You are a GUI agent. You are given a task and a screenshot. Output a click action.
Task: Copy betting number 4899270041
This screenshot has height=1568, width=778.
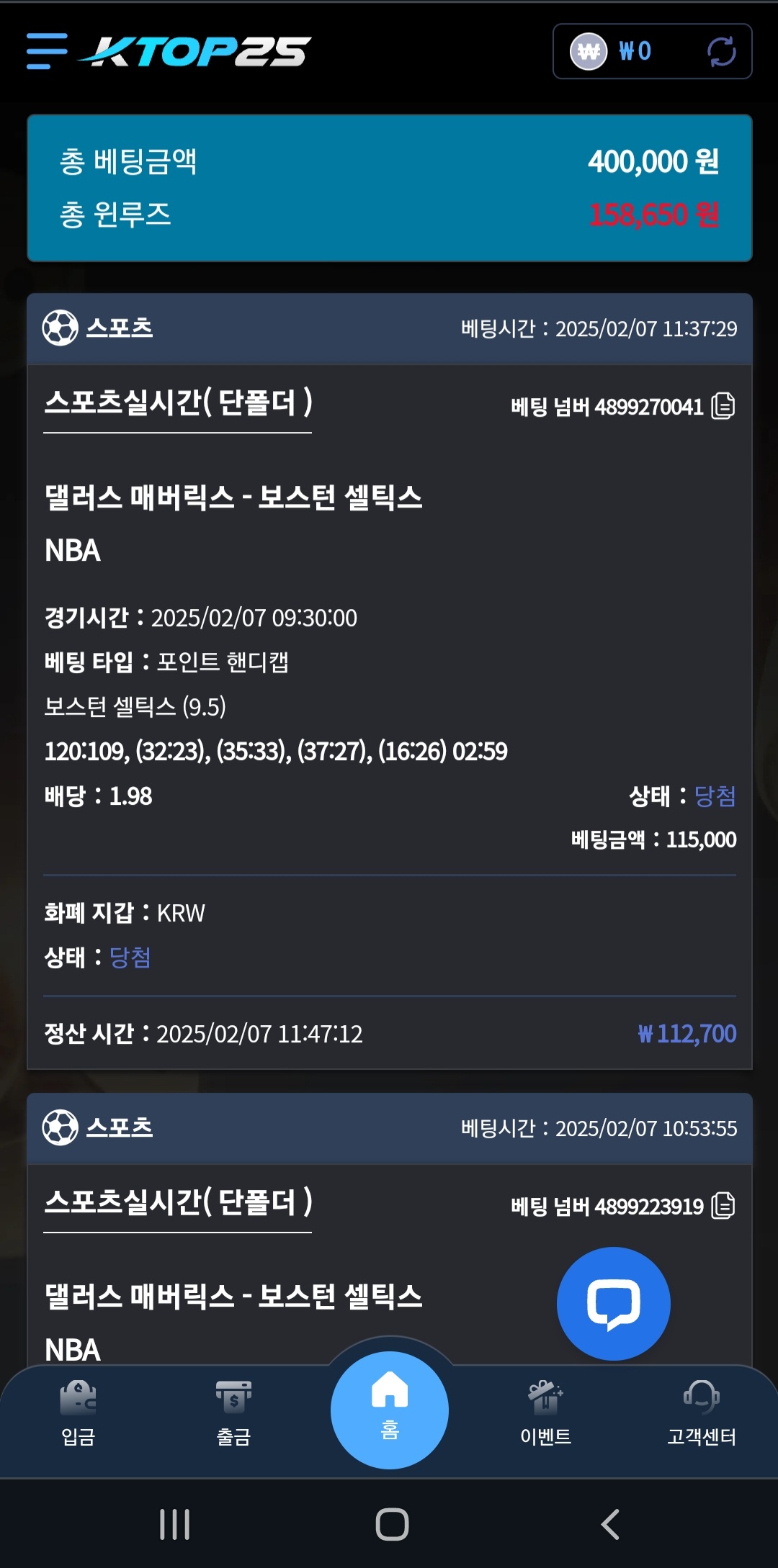(x=723, y=406)
